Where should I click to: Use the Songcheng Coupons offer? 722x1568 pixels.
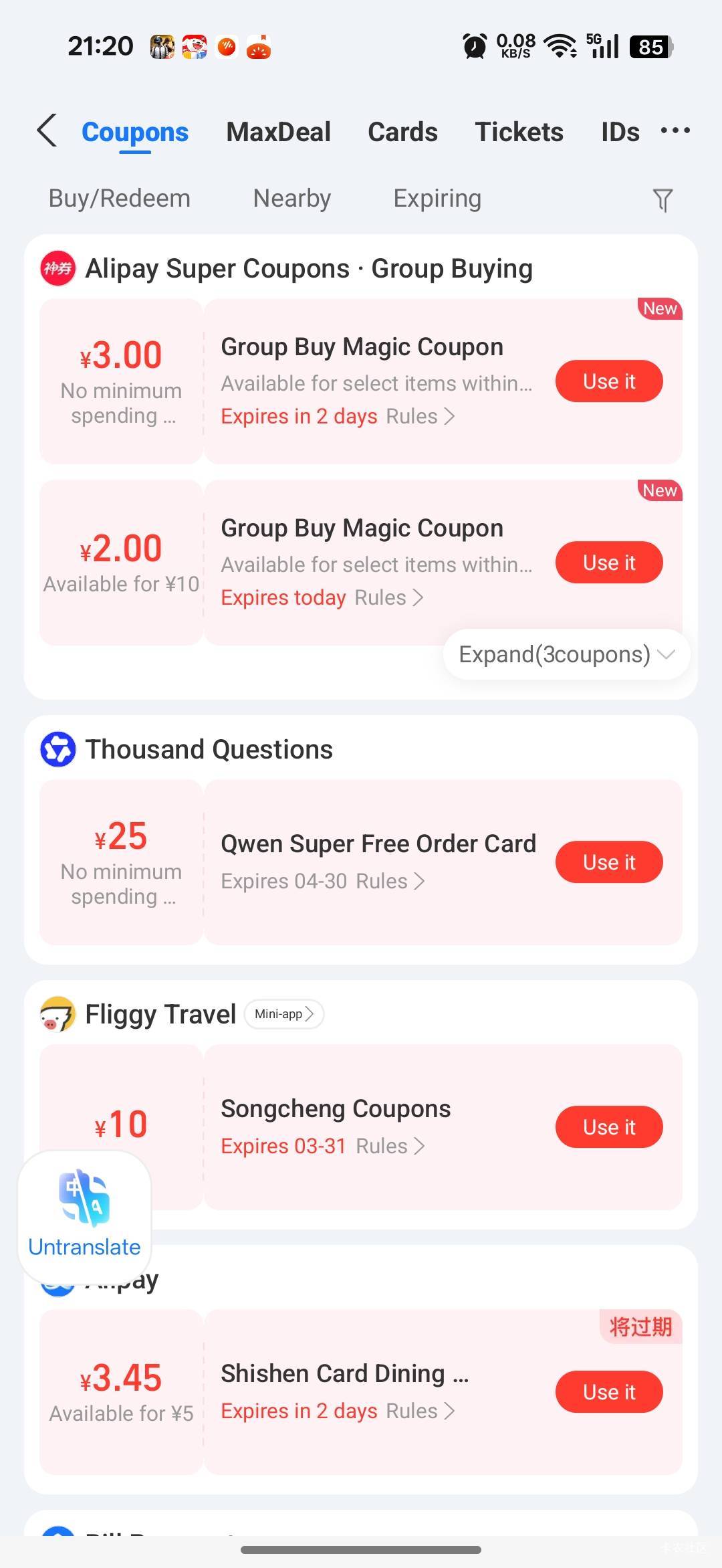[x=609, y=1127]
